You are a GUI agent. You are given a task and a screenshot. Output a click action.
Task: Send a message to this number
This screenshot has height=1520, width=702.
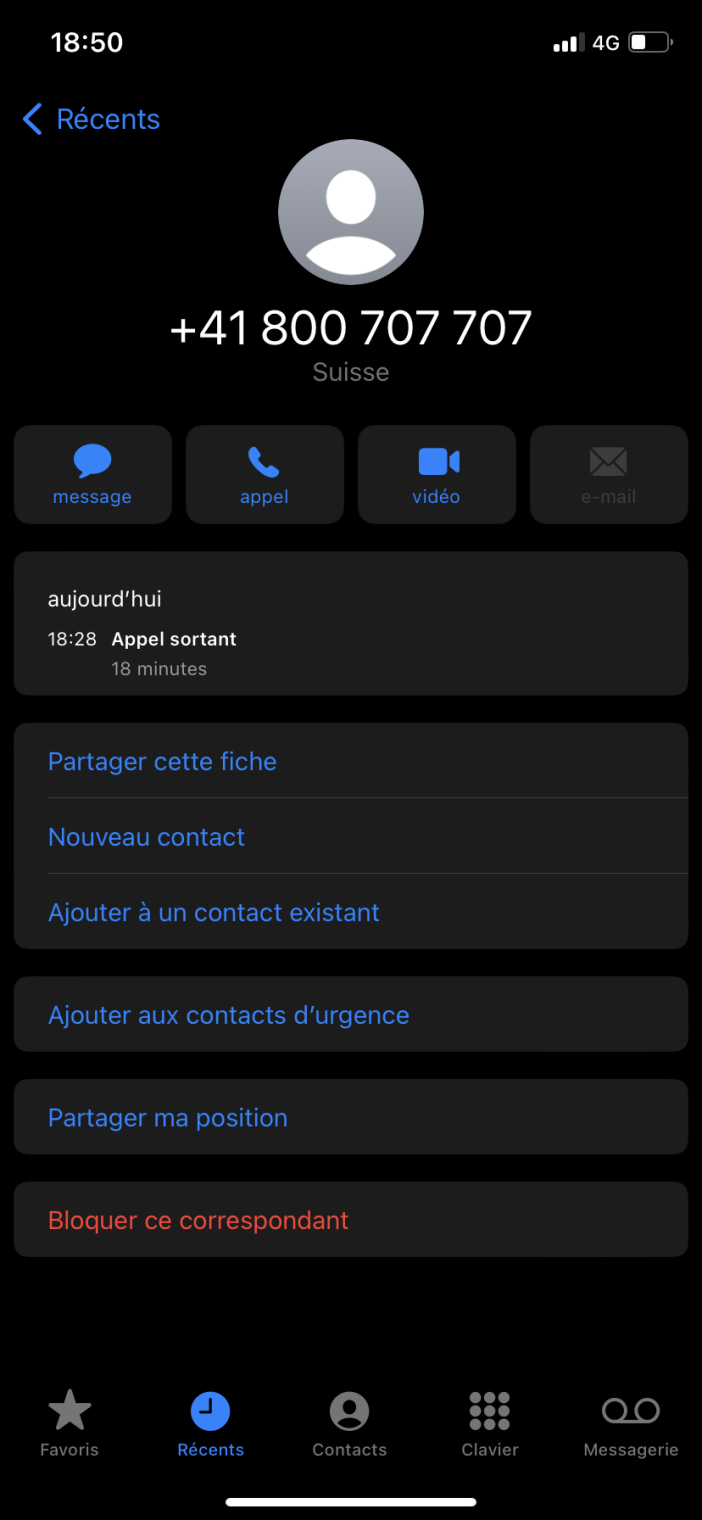point(92,474)
